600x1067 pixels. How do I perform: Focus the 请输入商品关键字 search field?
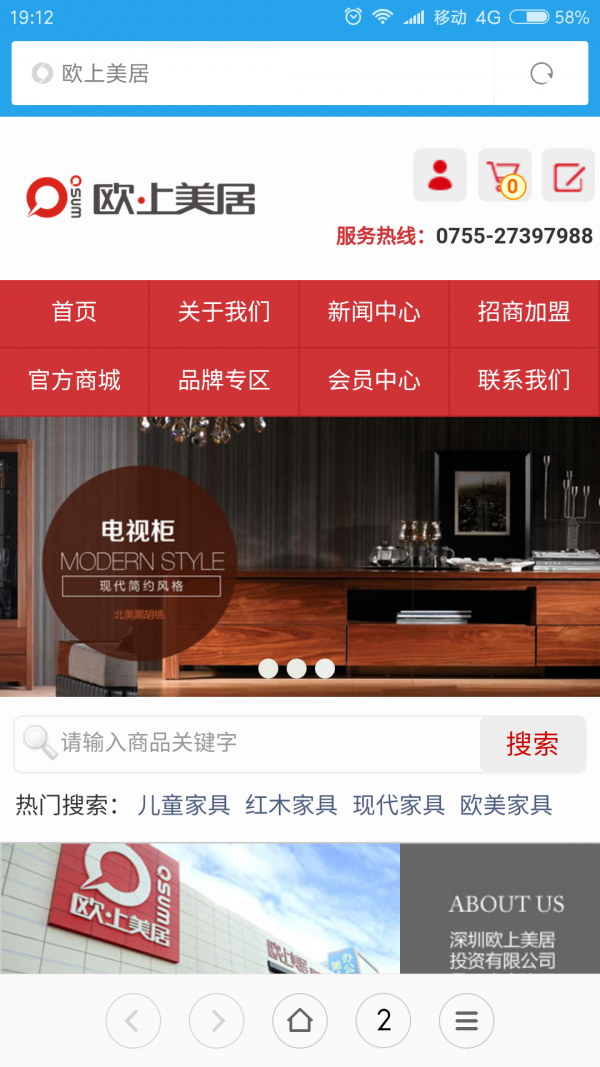pyautogui.click(x=250, y=743)
